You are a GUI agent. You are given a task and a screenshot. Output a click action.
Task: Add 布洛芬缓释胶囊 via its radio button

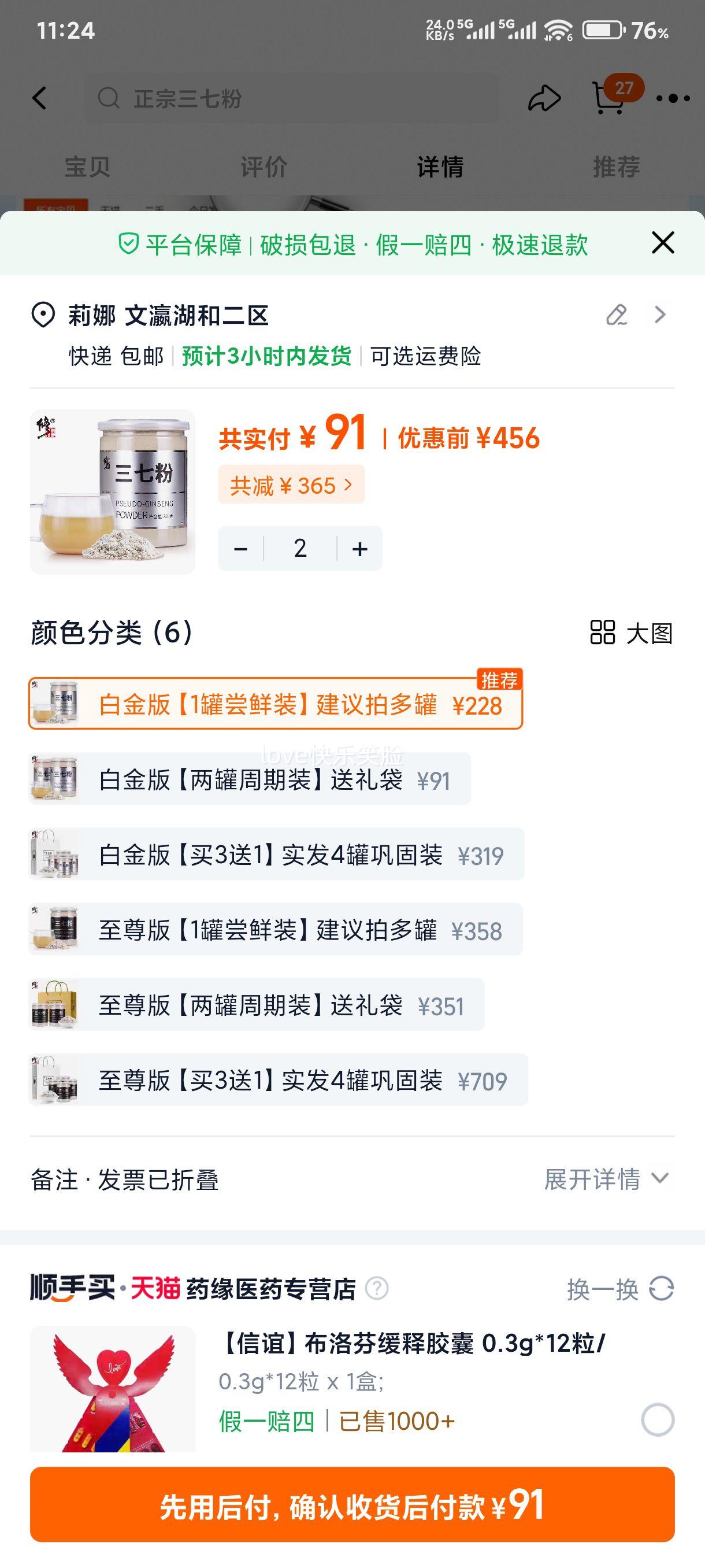tap(658, 1420)
